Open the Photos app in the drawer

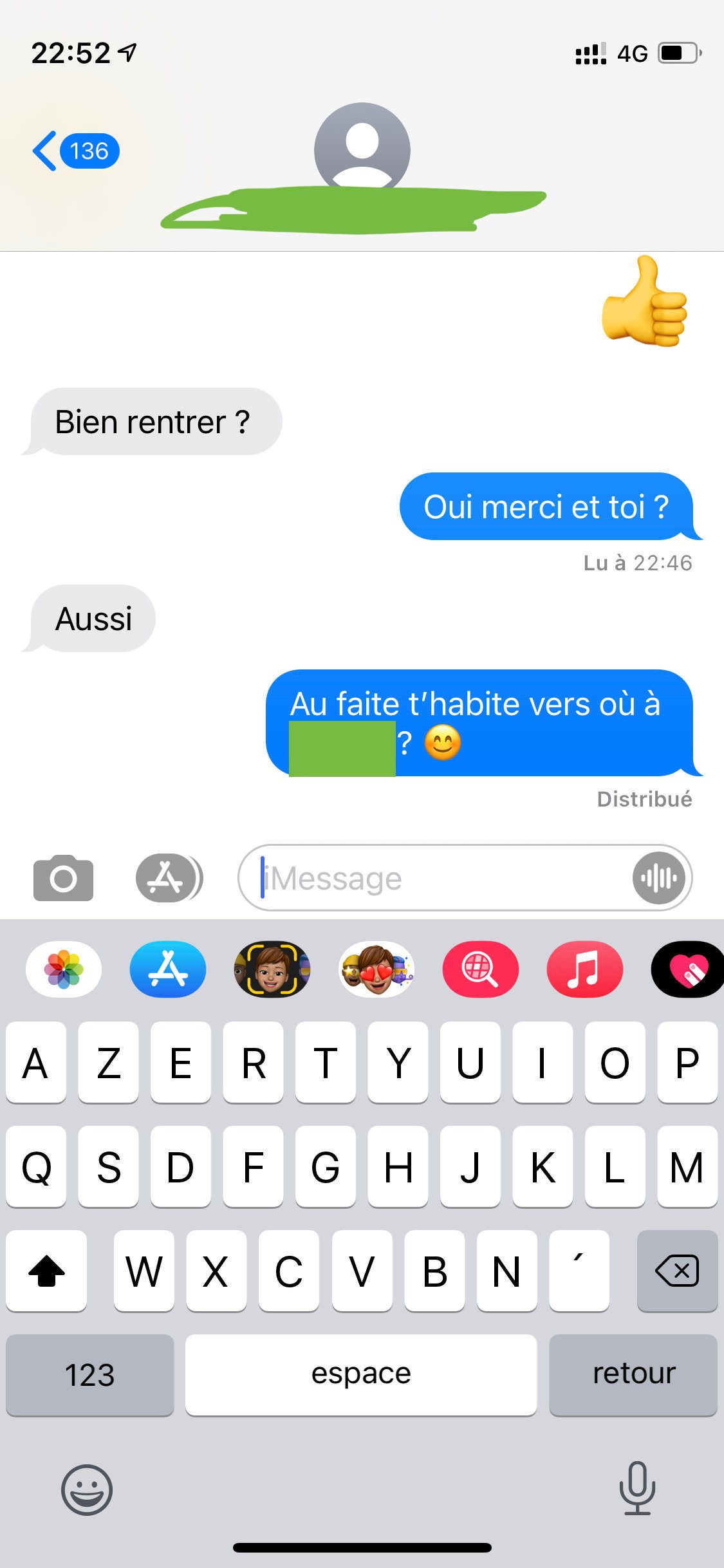point(64,969)
